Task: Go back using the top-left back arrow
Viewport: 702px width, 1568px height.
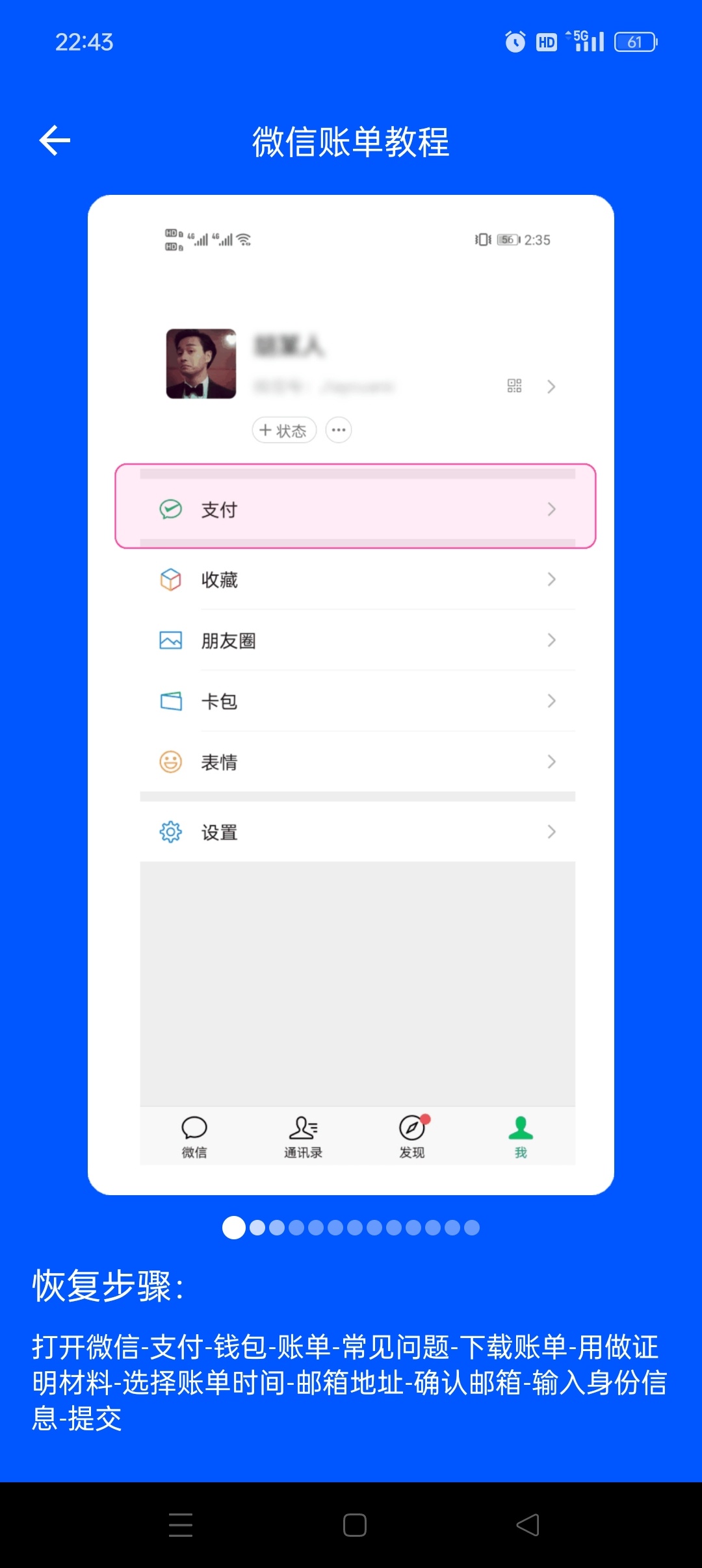Action: 55,141
